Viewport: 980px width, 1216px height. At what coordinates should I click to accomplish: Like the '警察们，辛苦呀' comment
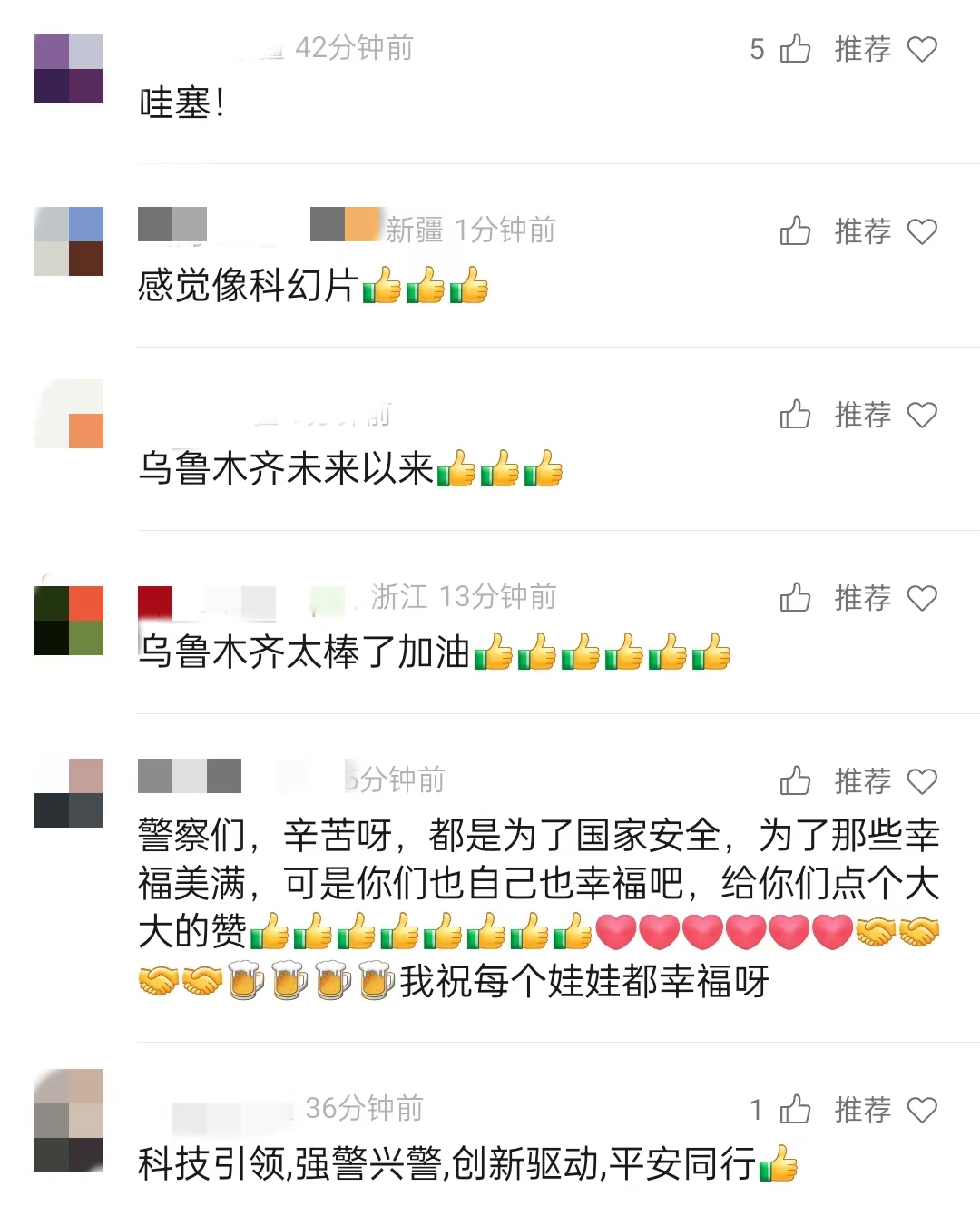(795, 781)
